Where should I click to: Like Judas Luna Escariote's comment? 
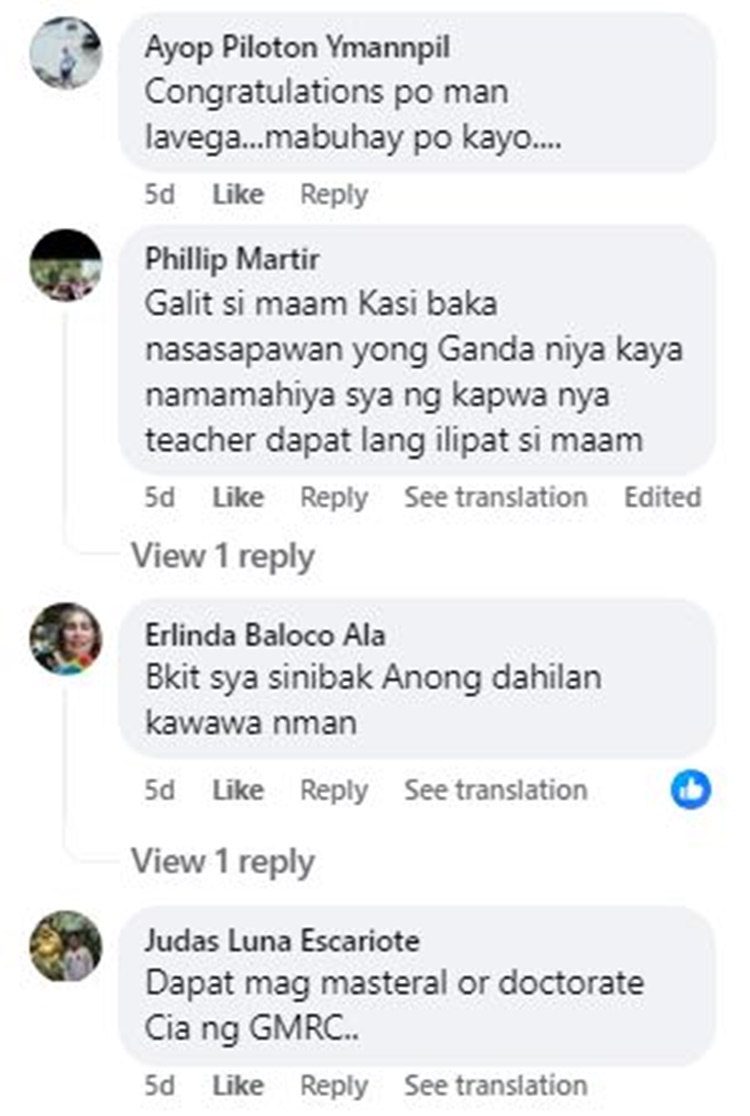tap(237, 1086)
